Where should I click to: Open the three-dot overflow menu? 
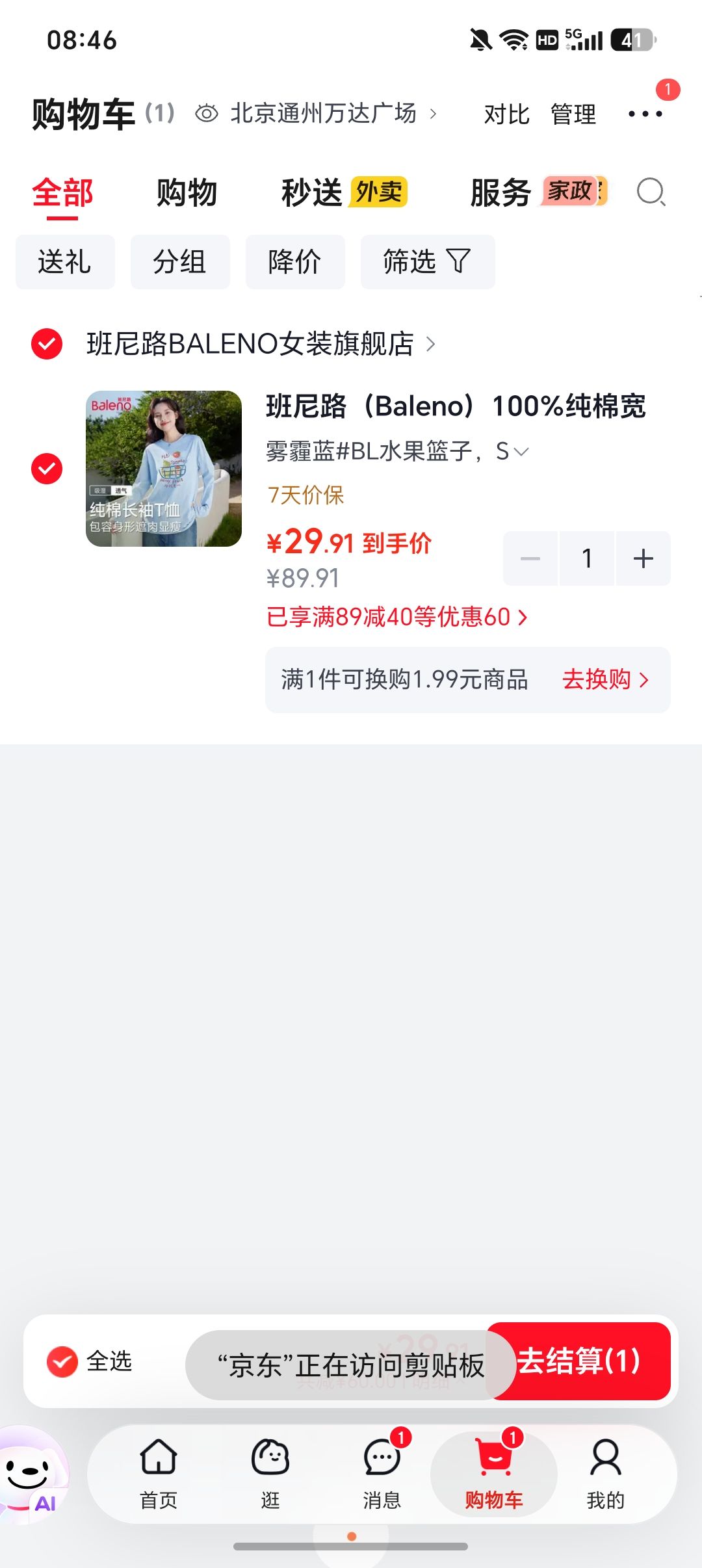645,114
